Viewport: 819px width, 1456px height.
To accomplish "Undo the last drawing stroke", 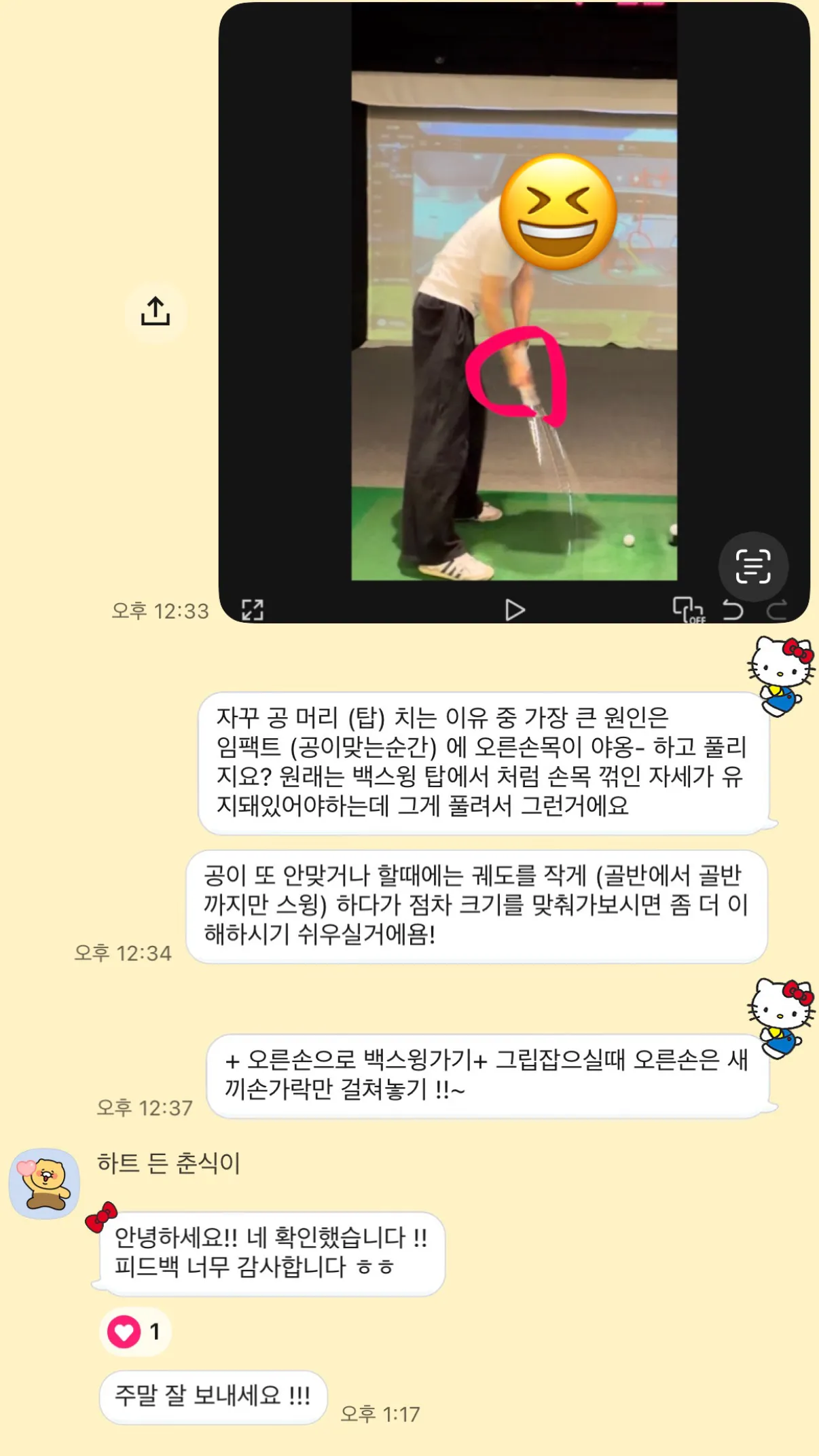I will click(733, 610).
